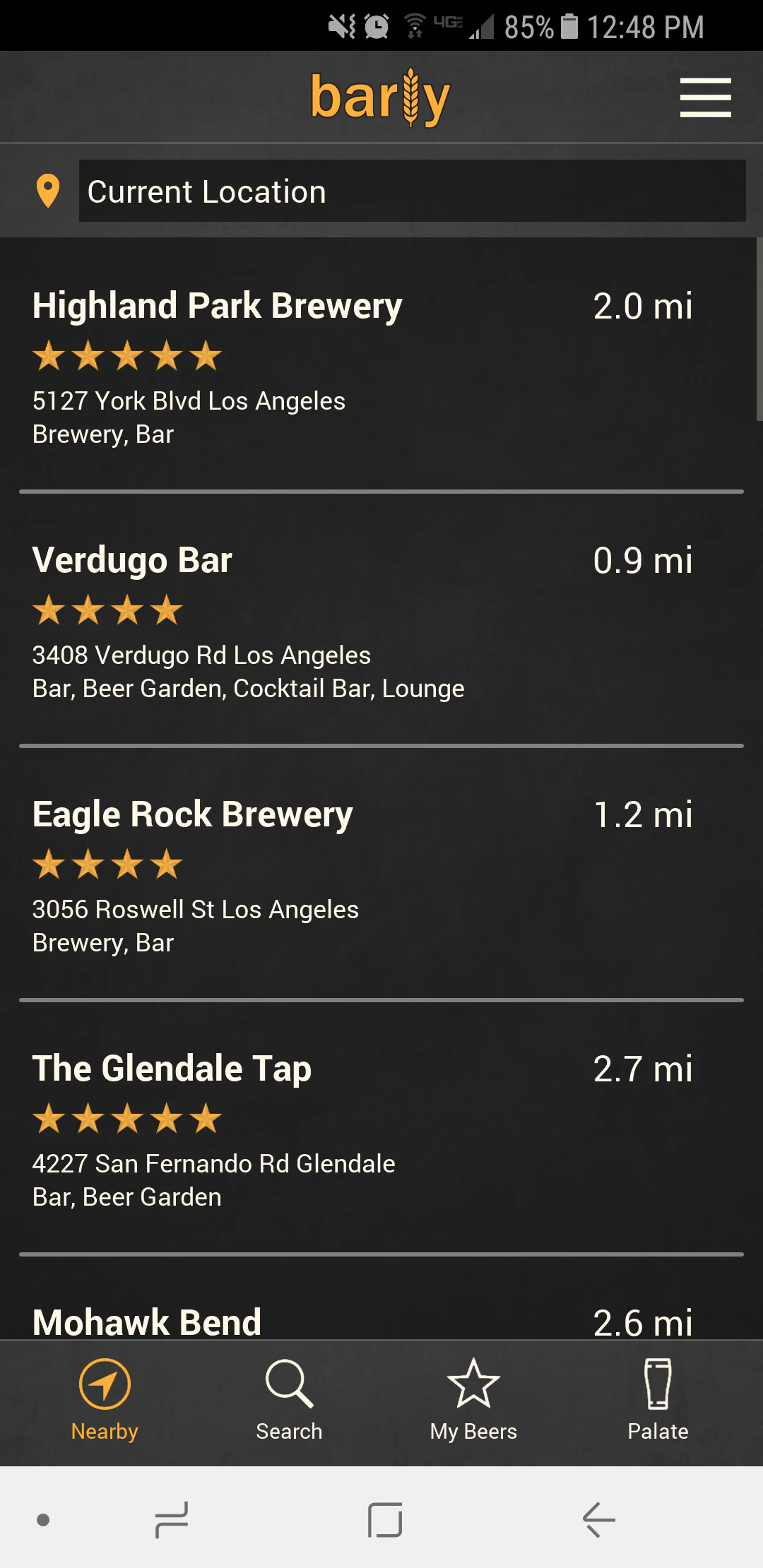The image size is (763, 1568).
Task: Select Eagle Rock Brewery
Action: (193, 815)
